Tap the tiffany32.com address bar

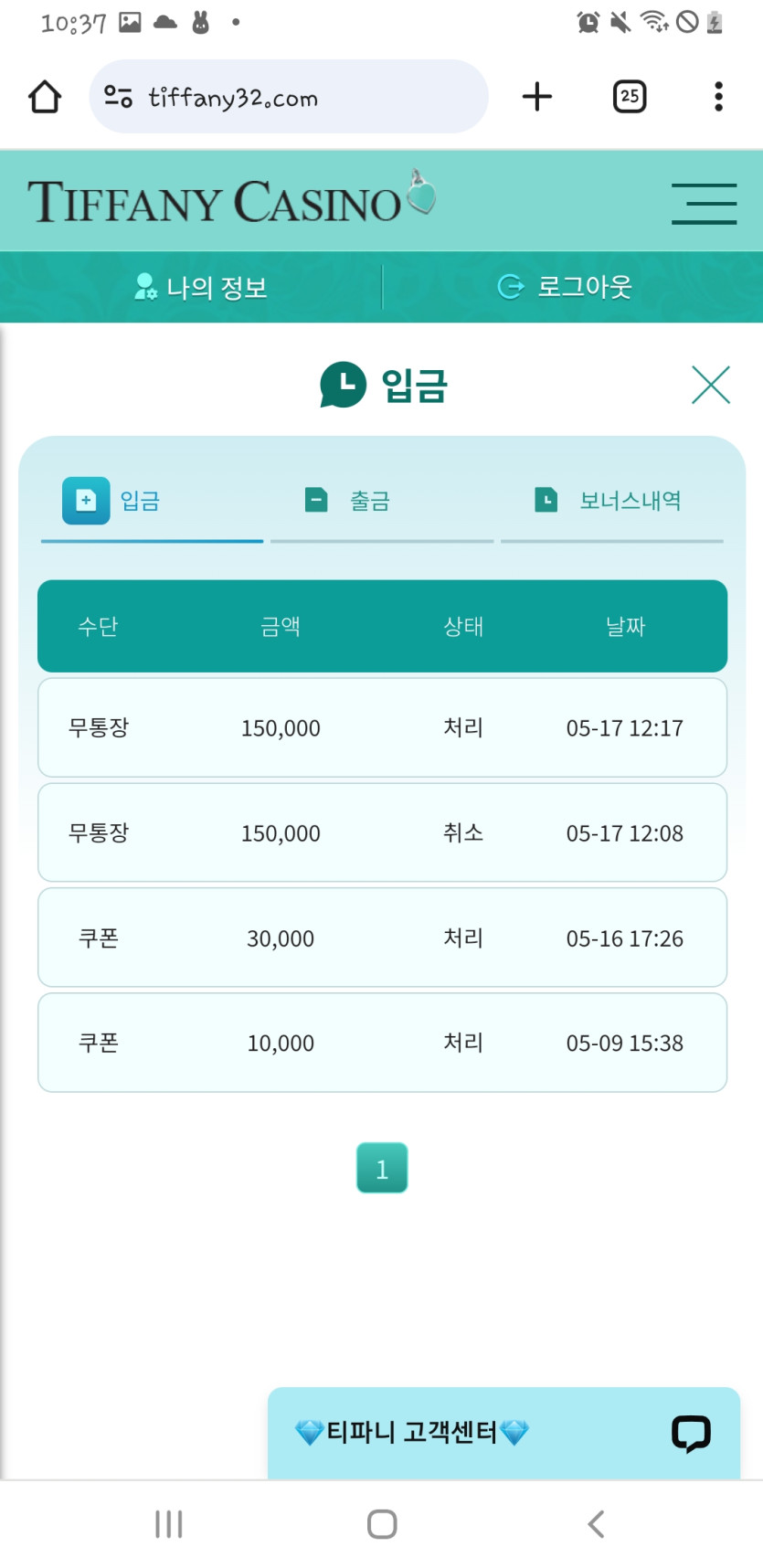[x=288, y=97]
